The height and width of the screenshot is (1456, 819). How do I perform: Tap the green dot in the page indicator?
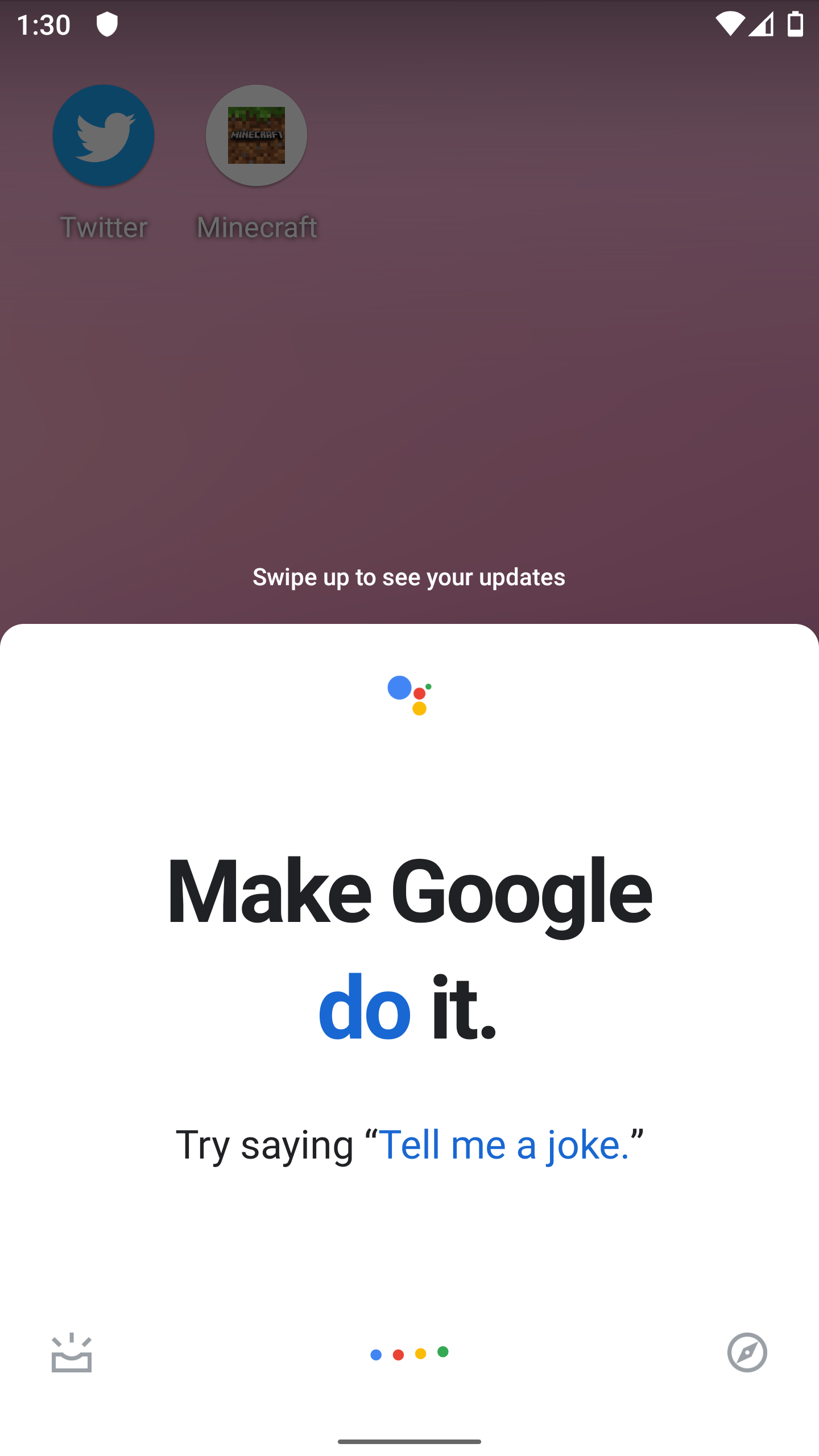tap(443, 1354)
